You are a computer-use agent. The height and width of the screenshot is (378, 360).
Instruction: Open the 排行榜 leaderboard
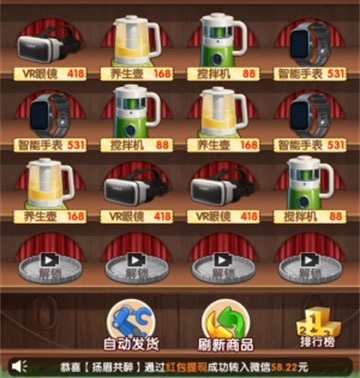317,327
